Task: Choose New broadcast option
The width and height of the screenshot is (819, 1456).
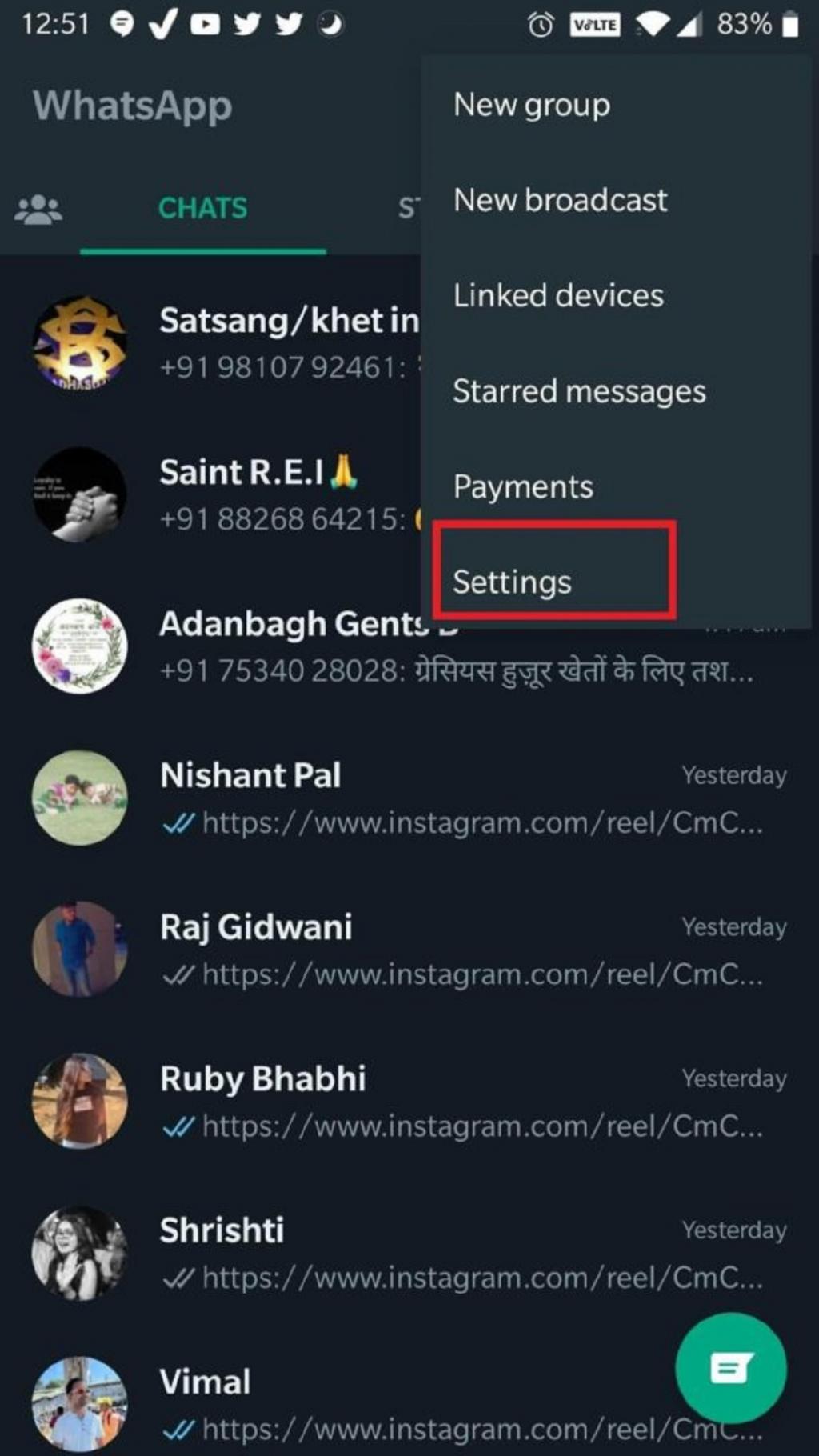Action: coord(616,200)
